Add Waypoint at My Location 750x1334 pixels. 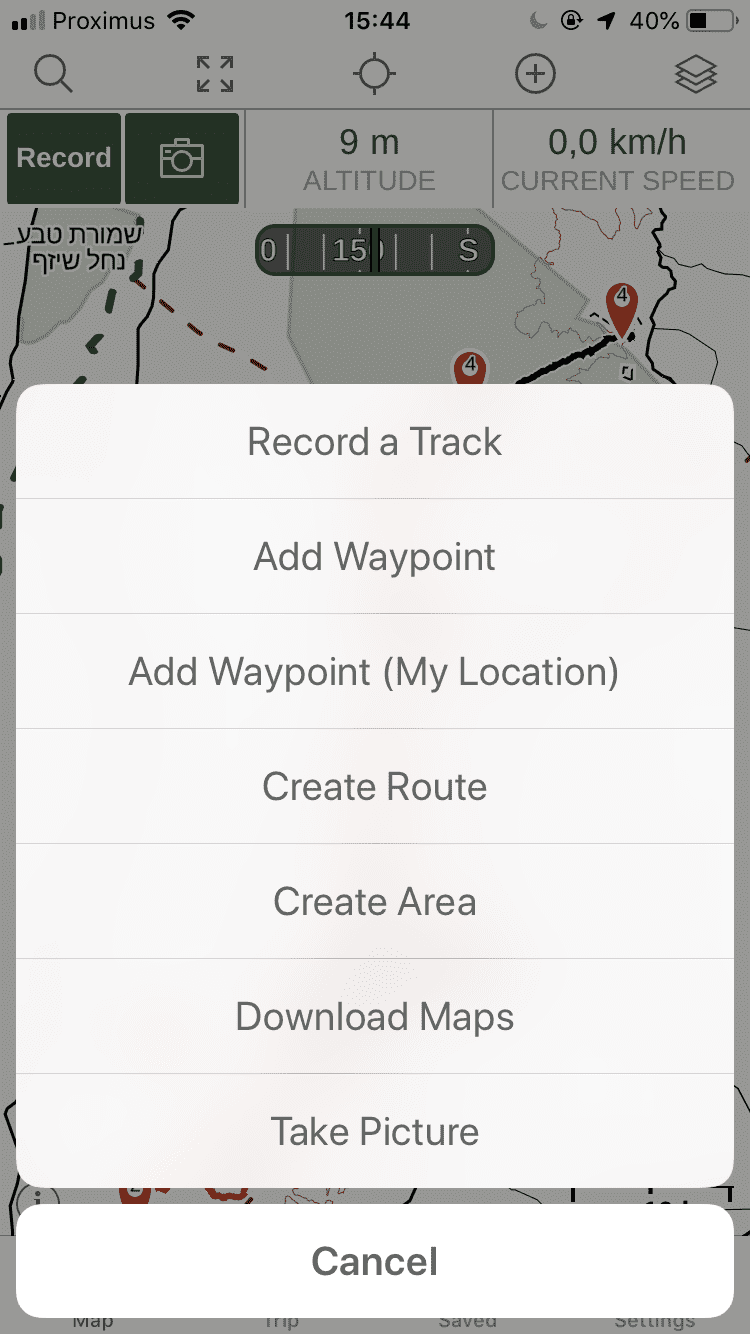click(x=375, y=671)
